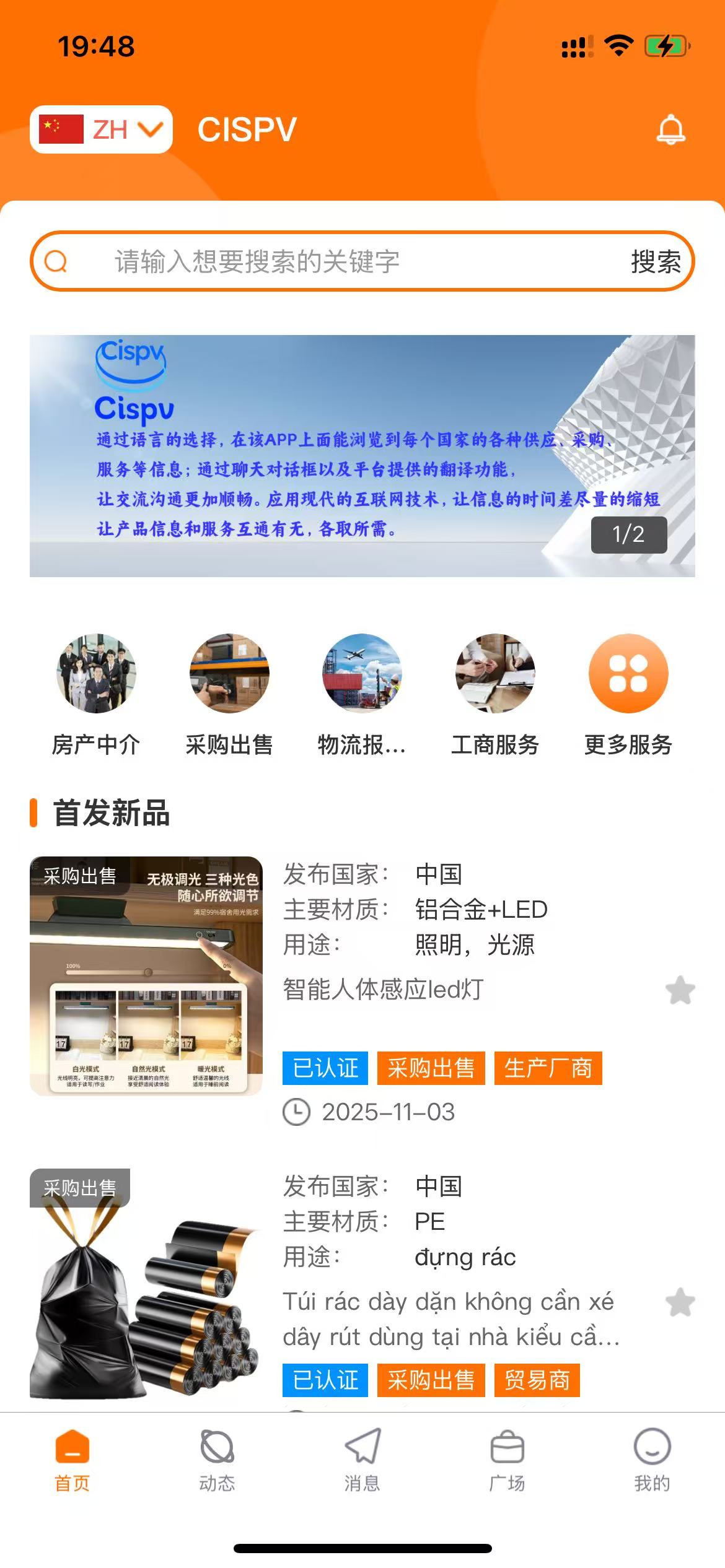Open the ZH language dropdown
725x1568 pixels.
click(101, 129)
